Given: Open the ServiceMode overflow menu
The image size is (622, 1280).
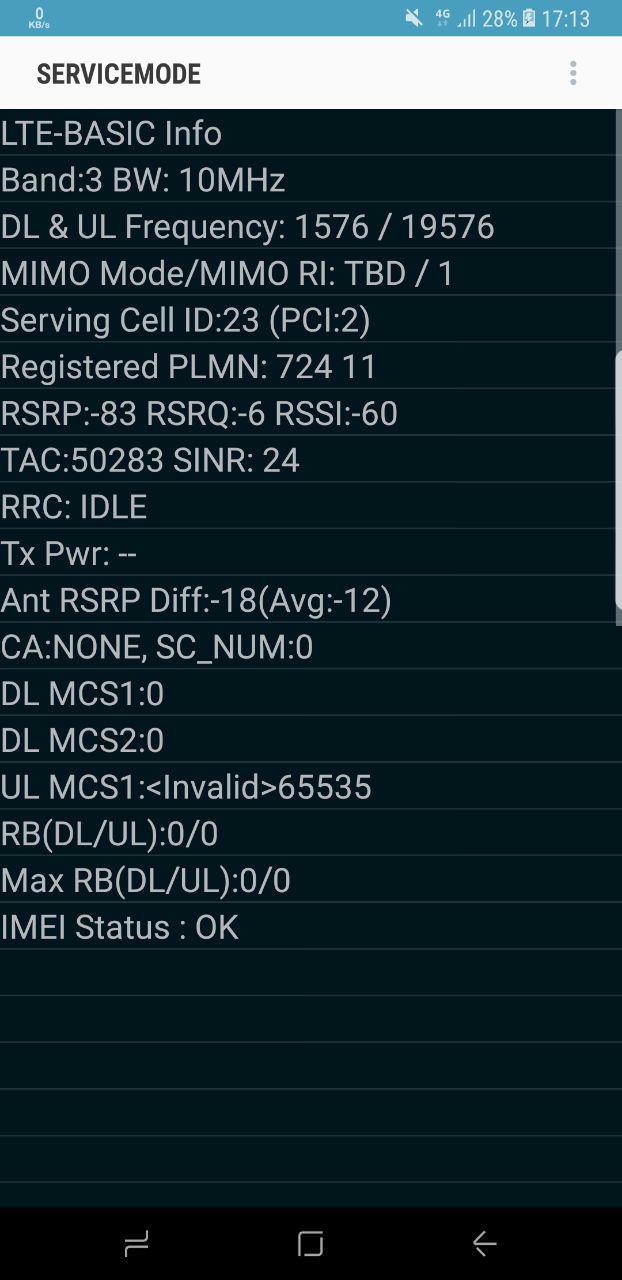Looking at the screenshot, I should coord(573,73).
